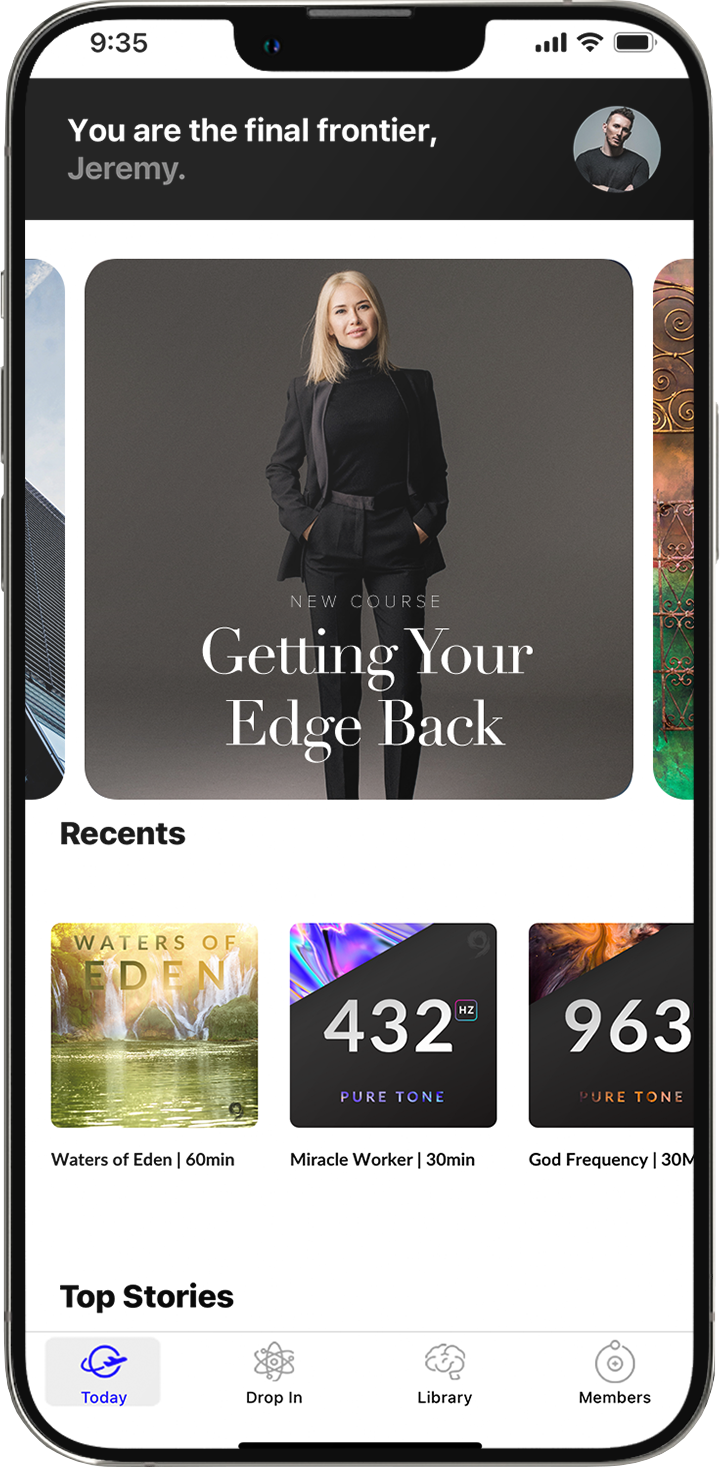Open the partially visible building card
This screenshot has height=1467, width=720.
(x=45, y=529)
